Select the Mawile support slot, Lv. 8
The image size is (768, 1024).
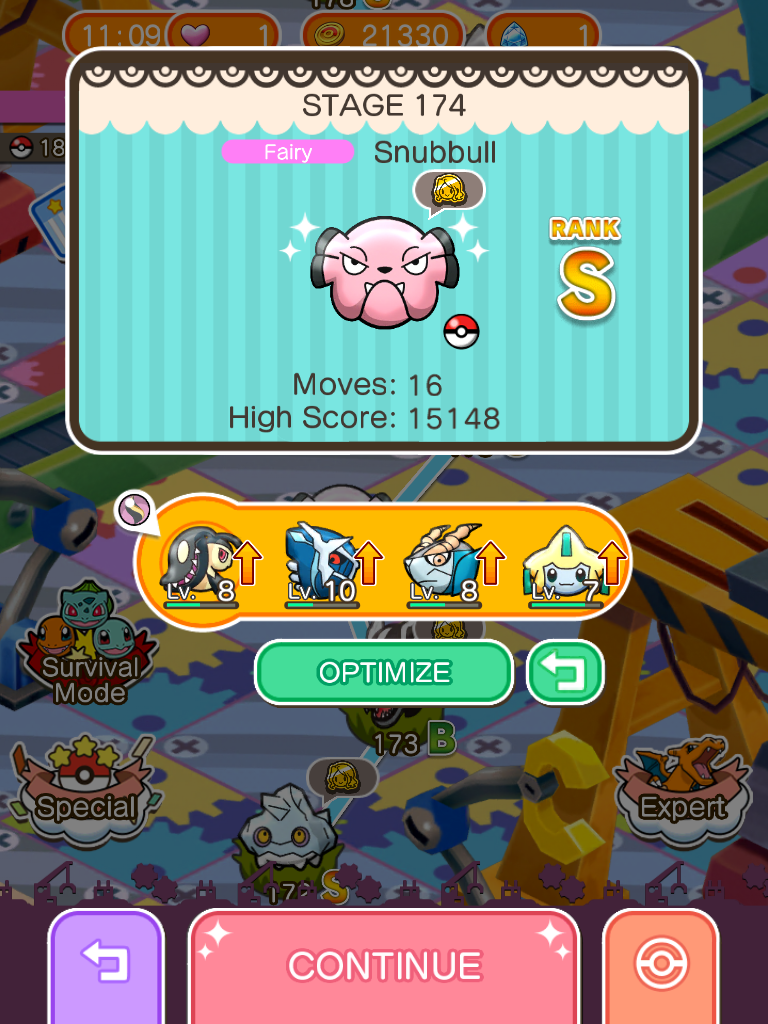coord(205,565)
